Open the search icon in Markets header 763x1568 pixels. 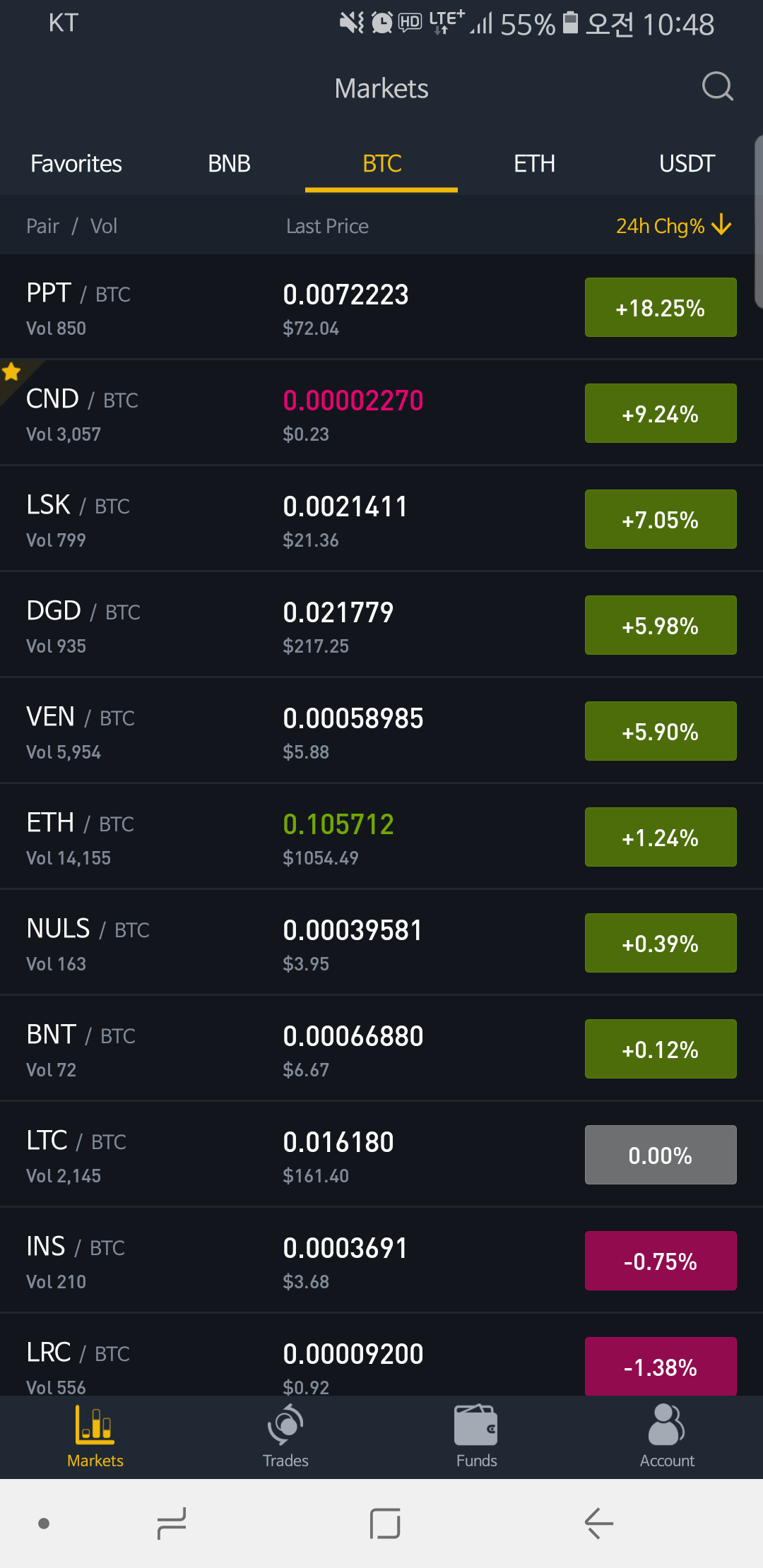coord(717,87)
